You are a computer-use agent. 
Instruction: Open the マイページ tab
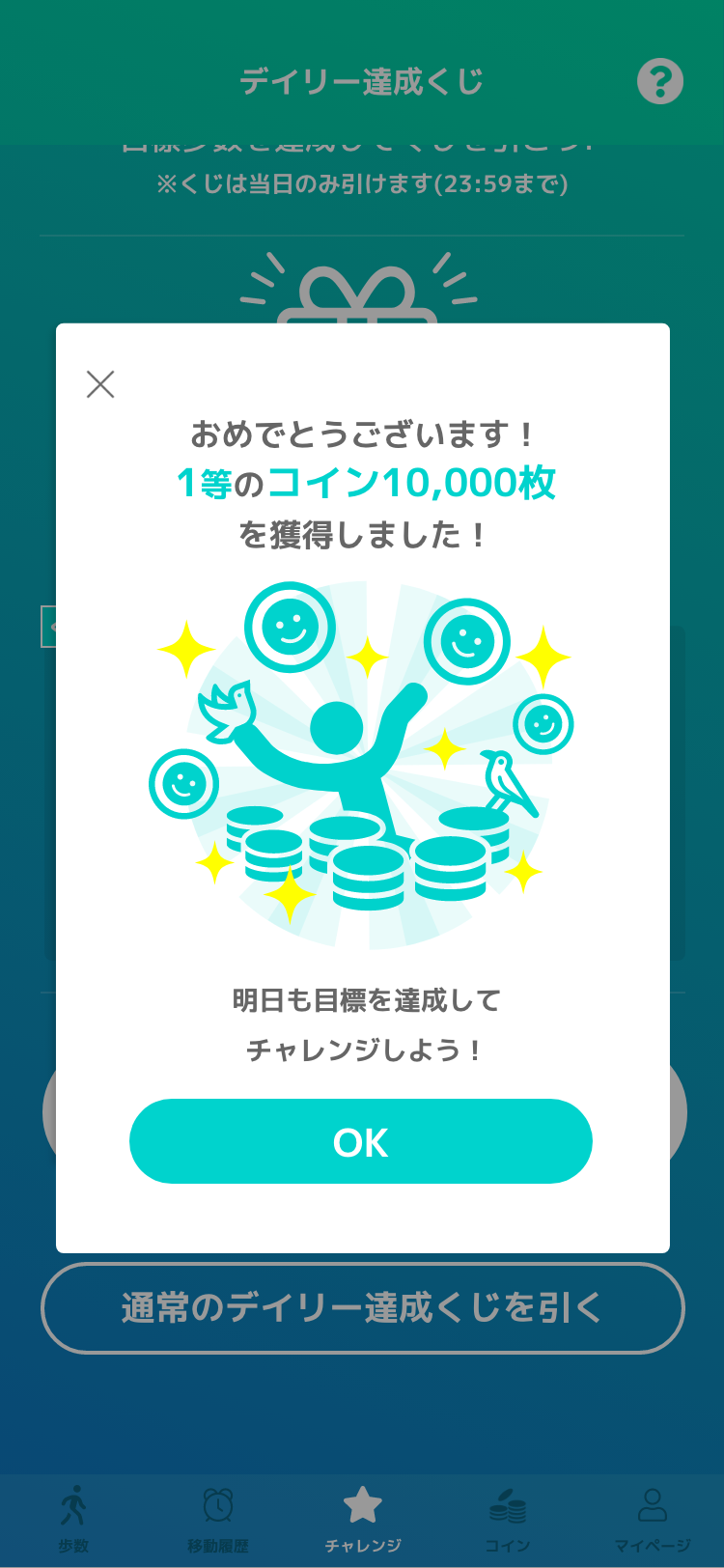pos(653,1519)
